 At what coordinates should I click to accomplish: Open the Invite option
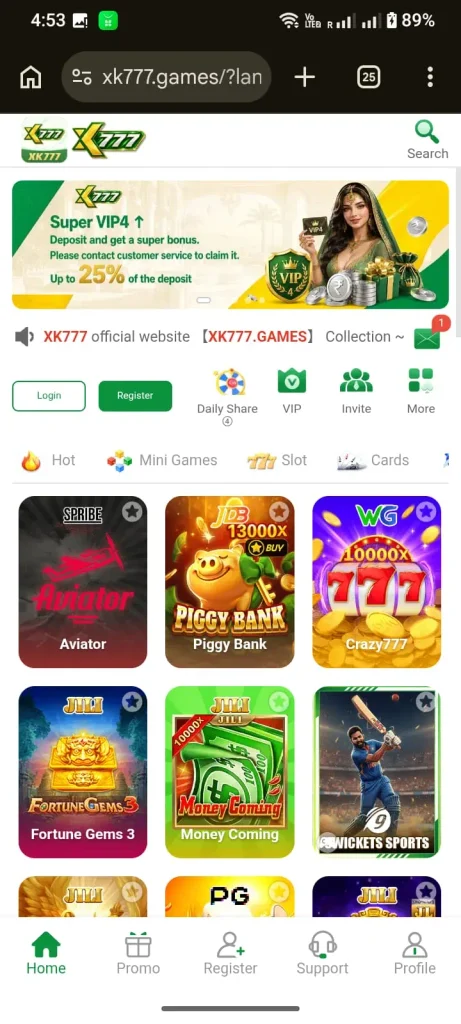coord(357,392)
